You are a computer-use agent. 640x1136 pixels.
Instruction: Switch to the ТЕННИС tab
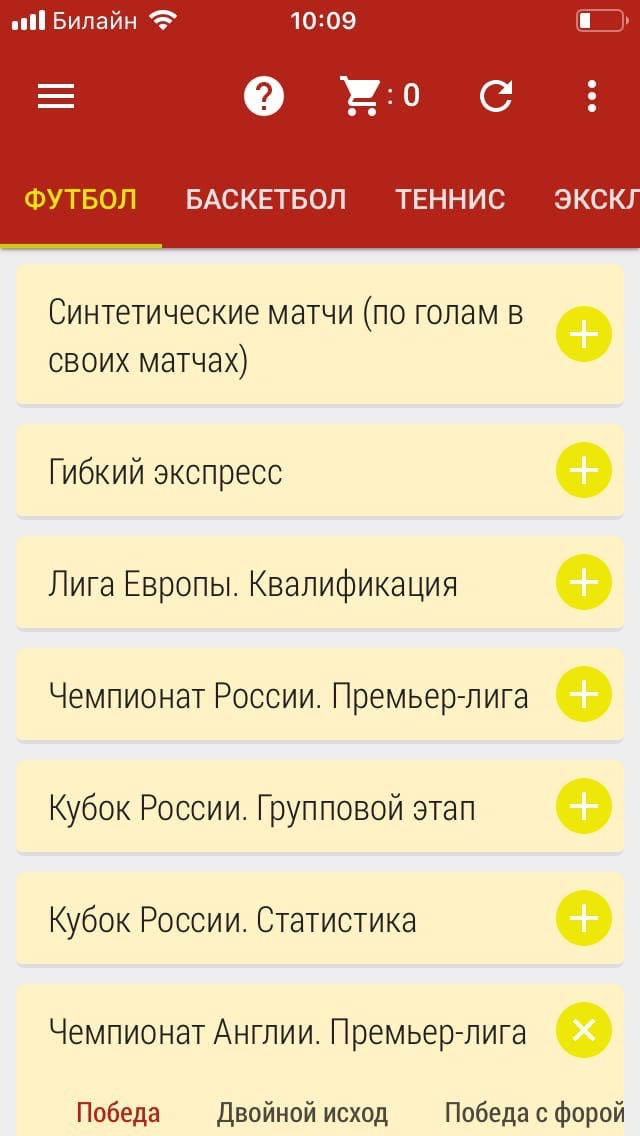point(450,199)
